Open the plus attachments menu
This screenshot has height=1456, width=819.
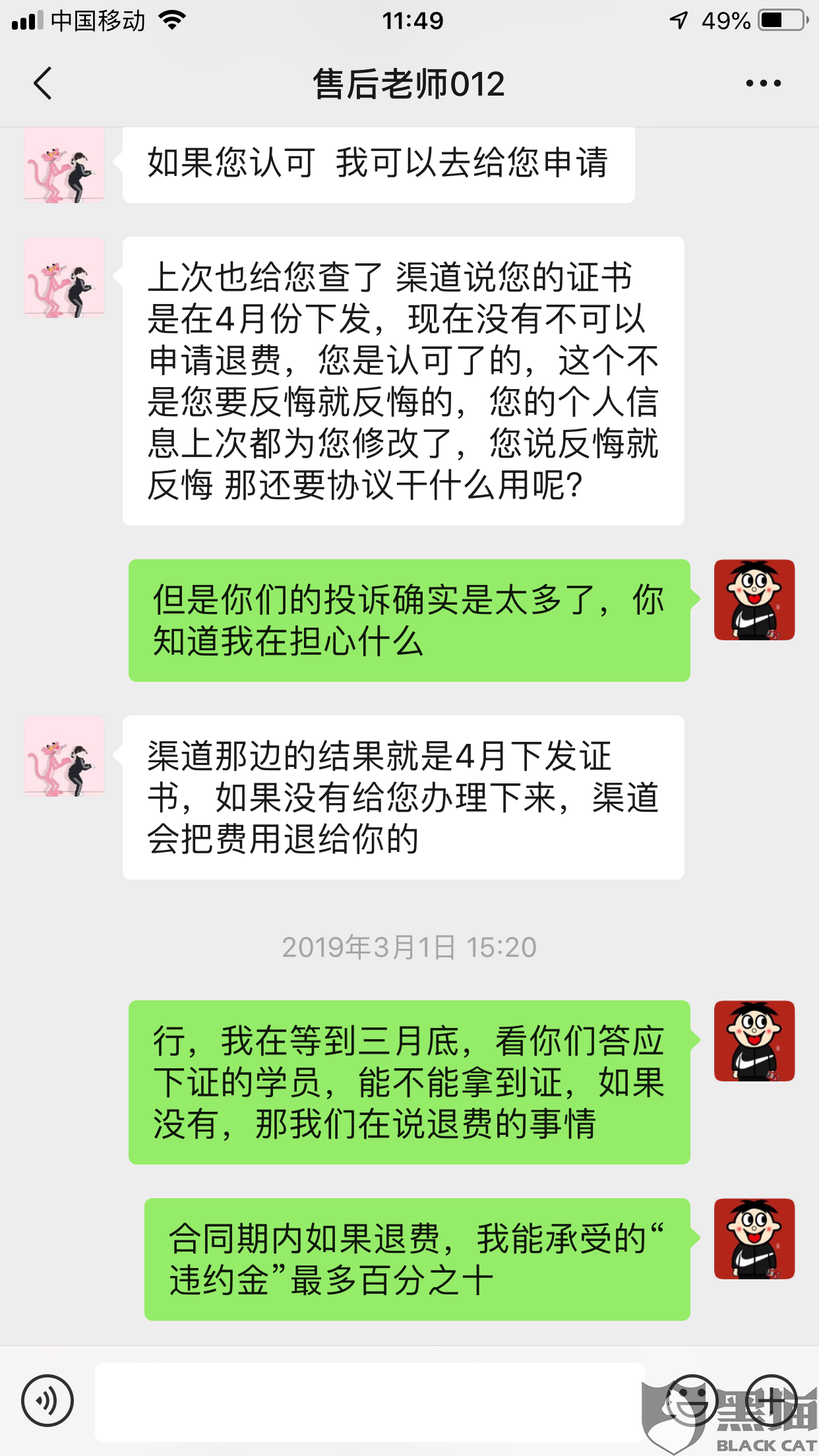[x=772, y=1401]
